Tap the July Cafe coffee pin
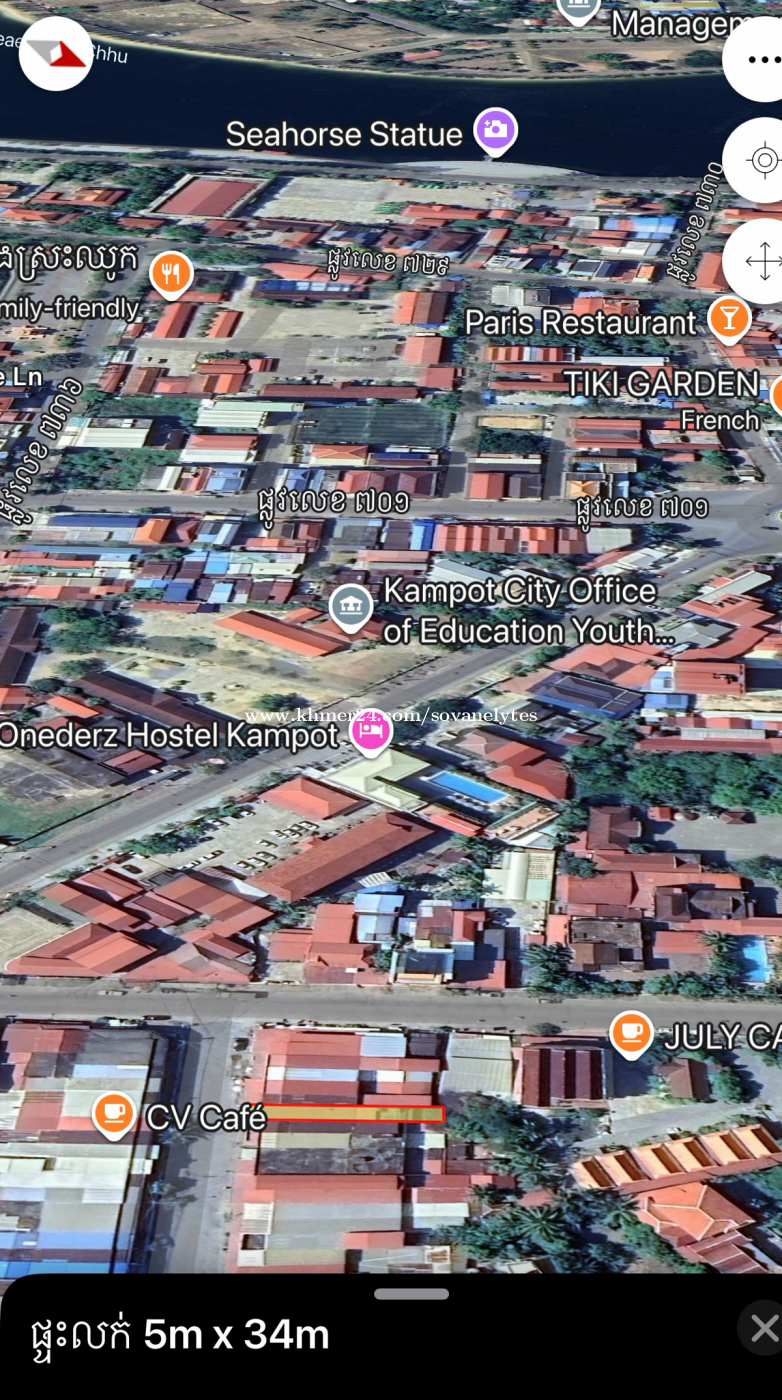Image resolution: width=782 pixels, height=1400 pixels. click(631, 1032)
